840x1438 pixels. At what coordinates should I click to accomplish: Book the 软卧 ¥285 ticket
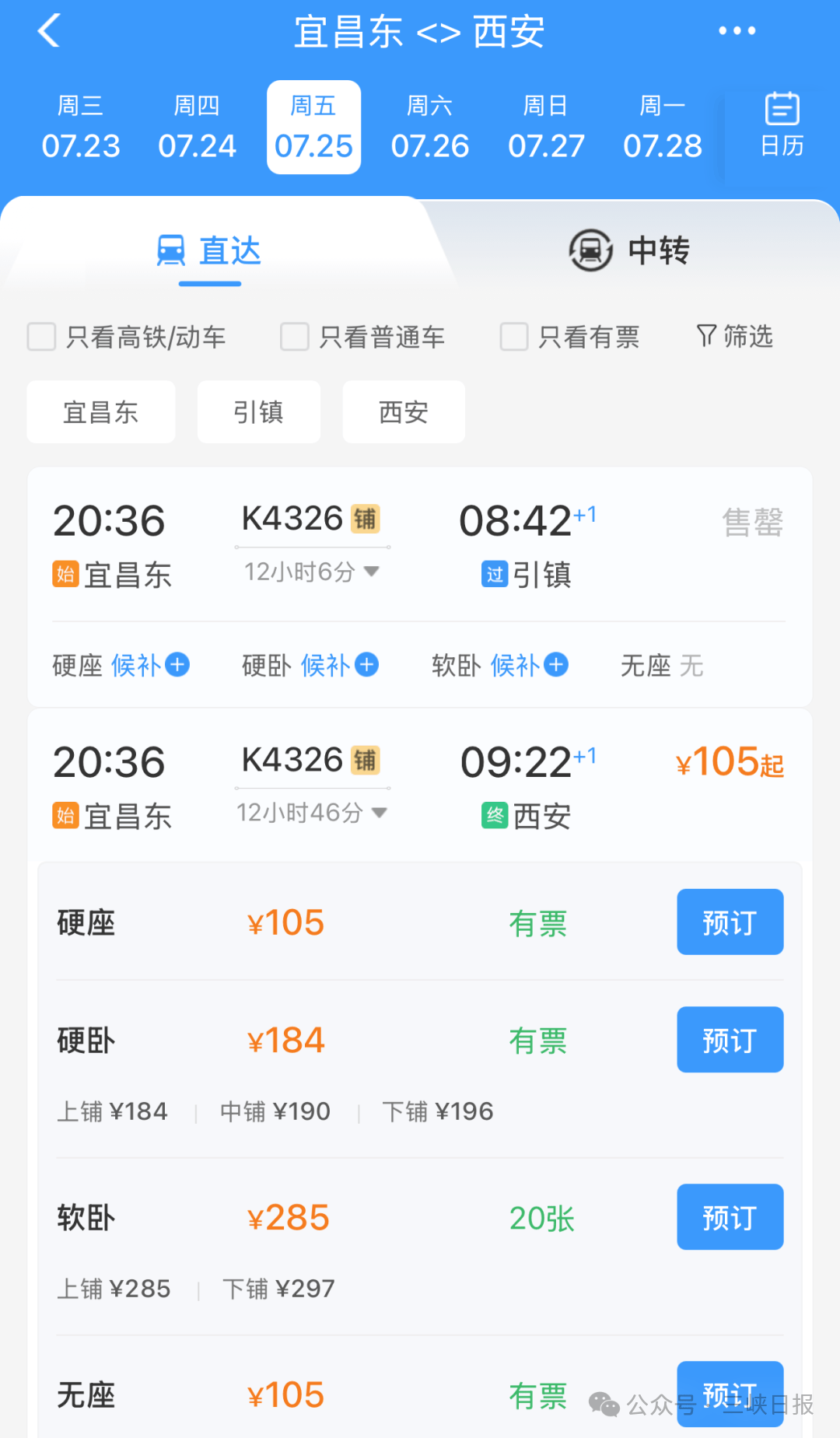click(x=730, y=1217)
